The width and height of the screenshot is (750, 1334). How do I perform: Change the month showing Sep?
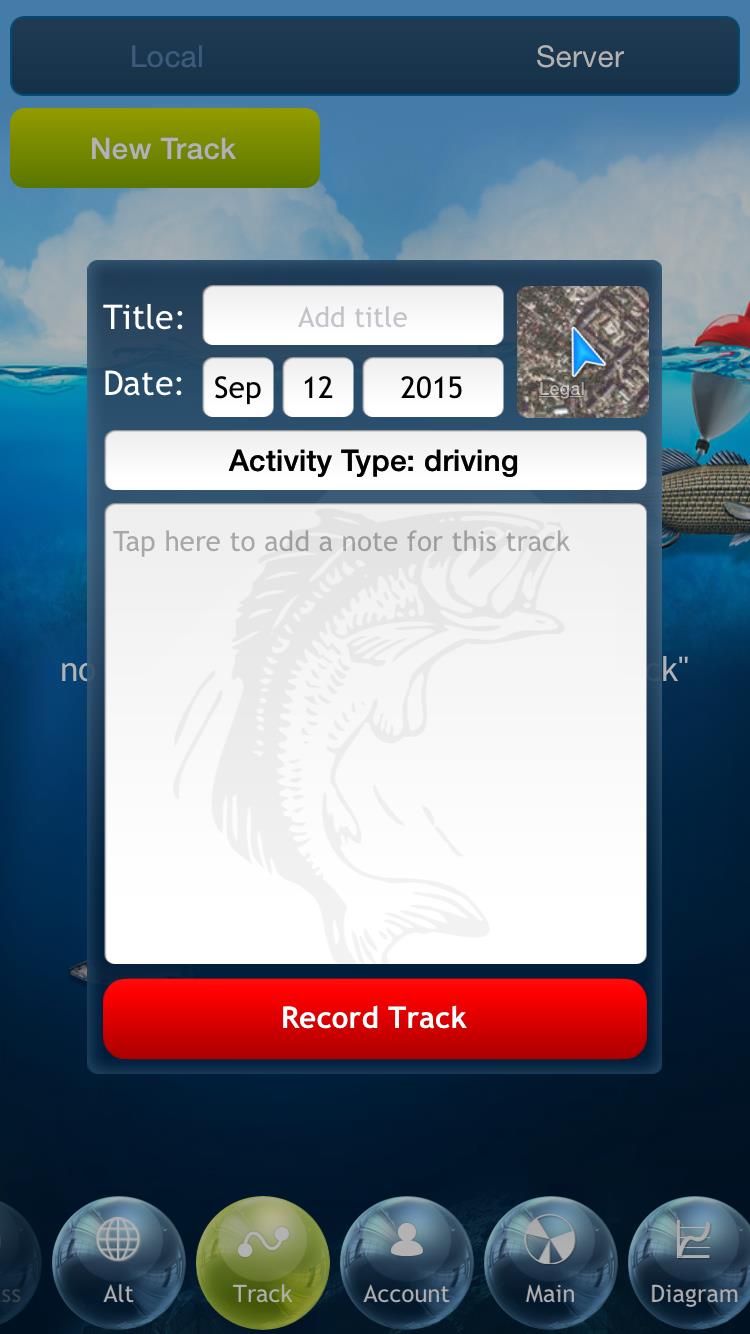point(238,387)
